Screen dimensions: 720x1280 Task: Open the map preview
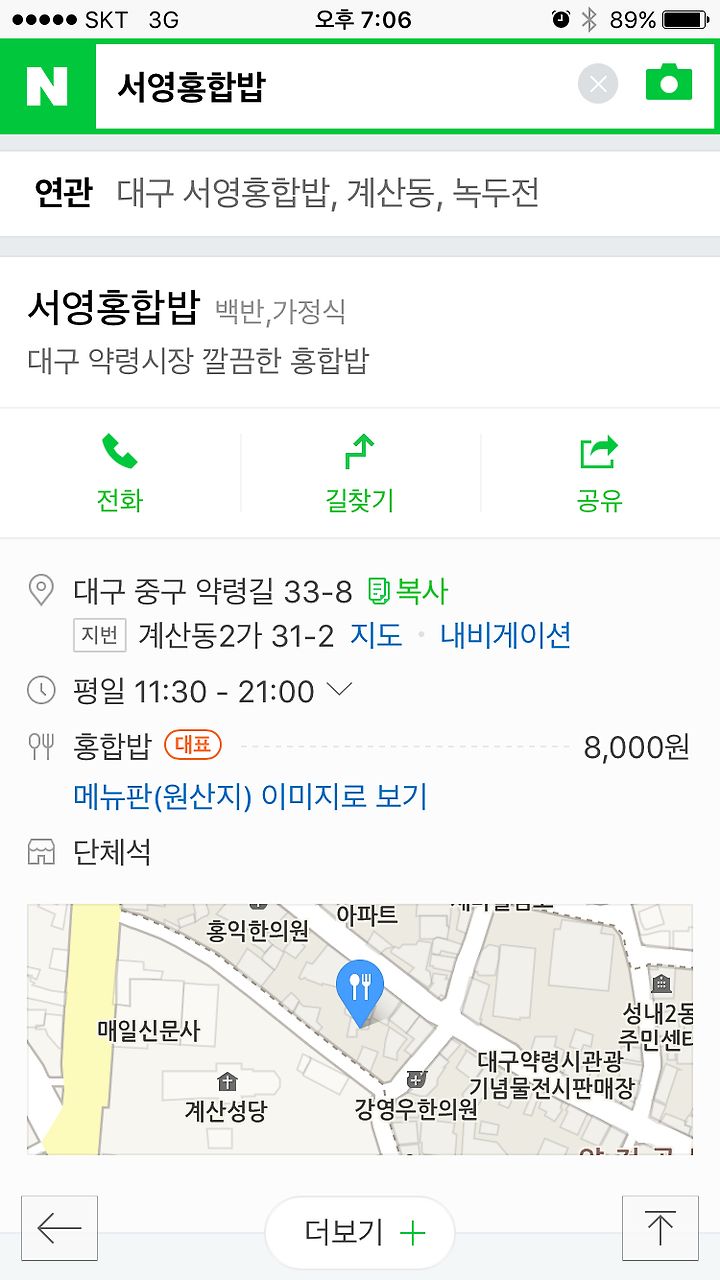pyautogui.click(x=360, y=1029)
